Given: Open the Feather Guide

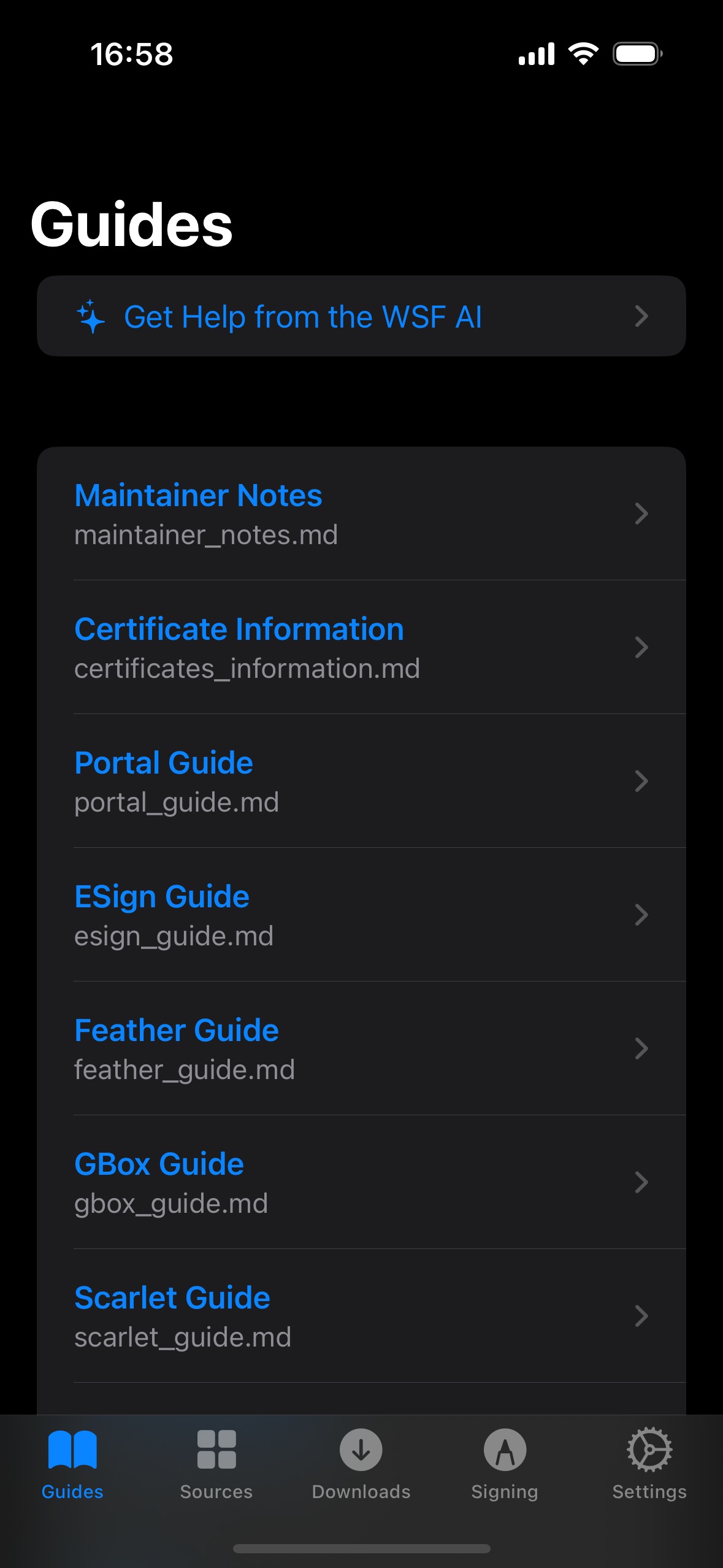Looking at the screenshot, I should coord(361,1049).
